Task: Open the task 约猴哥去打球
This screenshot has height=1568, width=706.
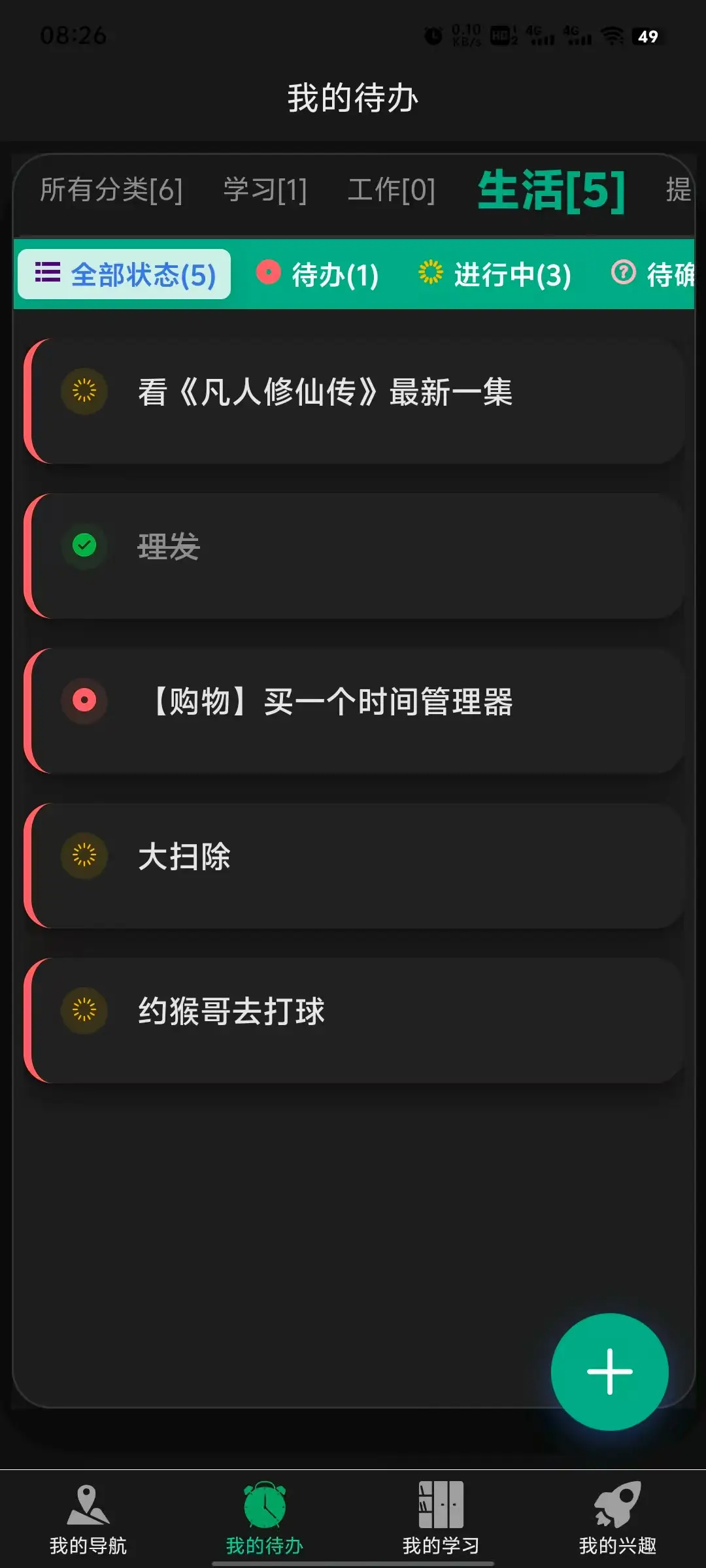Action: pyautogui.click(x=355, y=1021)
